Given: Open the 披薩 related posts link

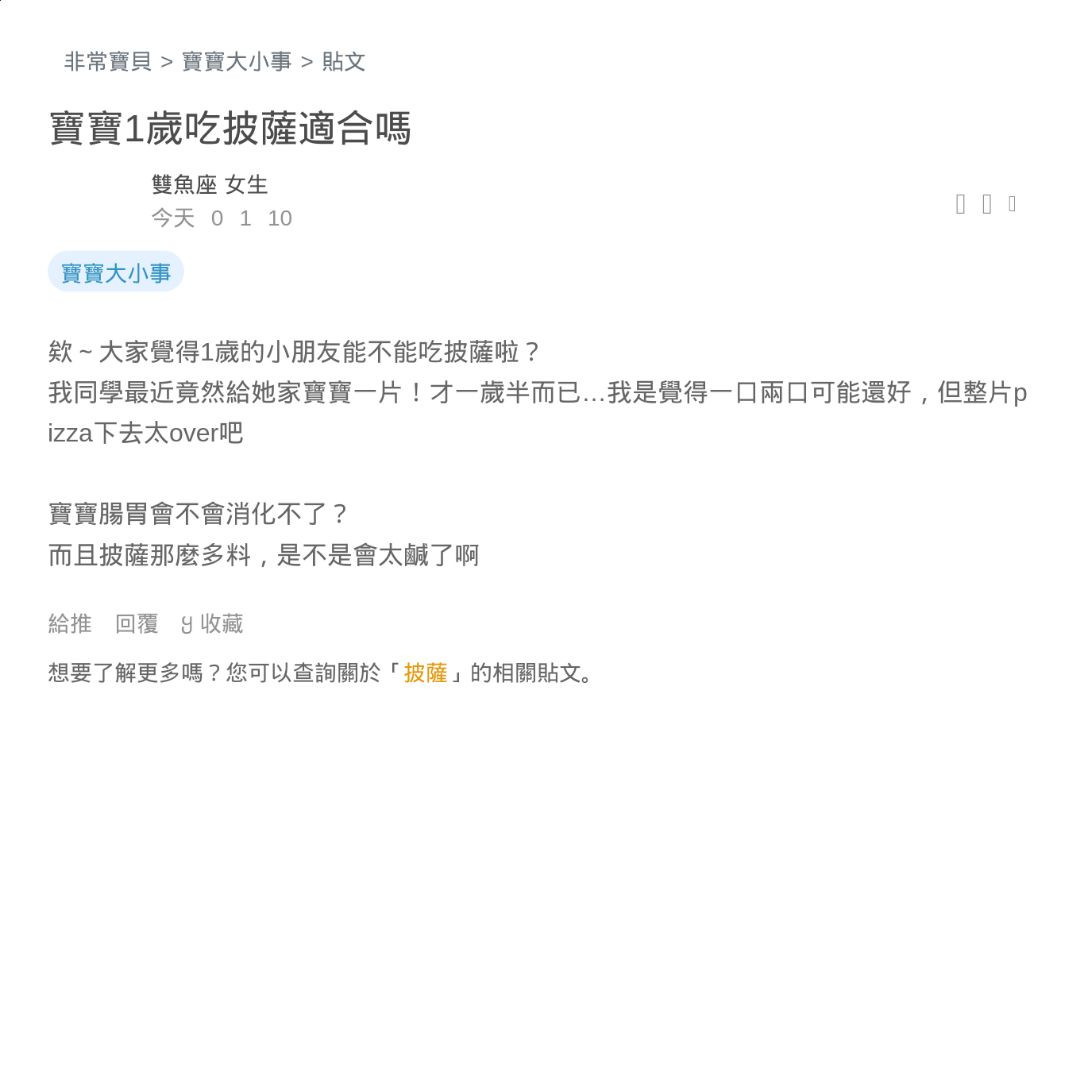Looking at the screenshot, I should [425, 673].
